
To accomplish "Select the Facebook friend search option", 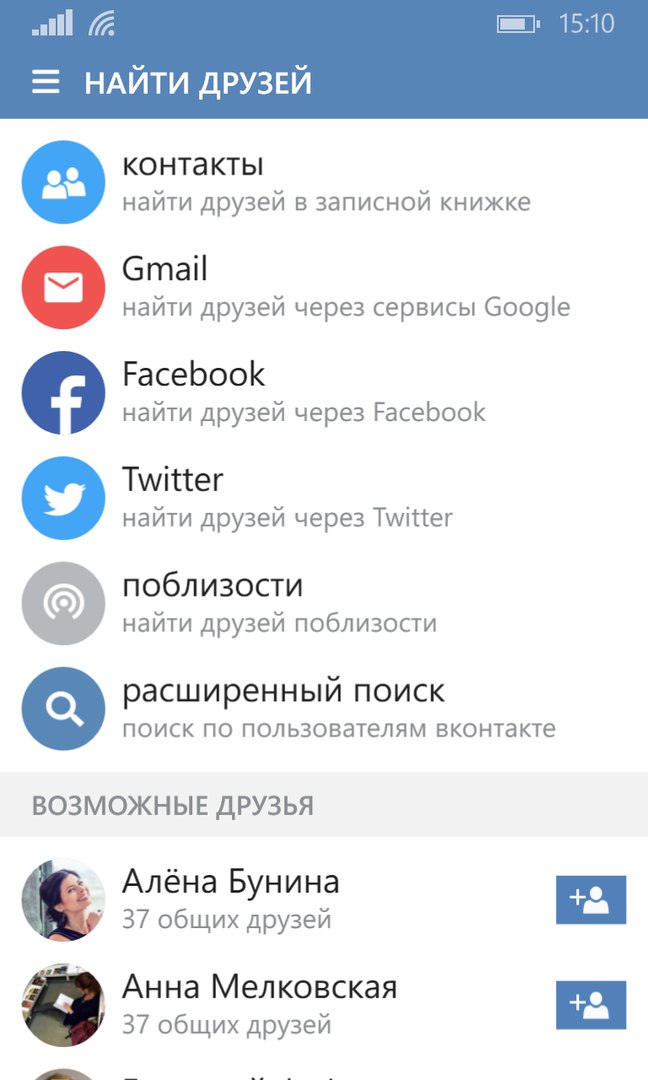I will (x=324, y=393).
